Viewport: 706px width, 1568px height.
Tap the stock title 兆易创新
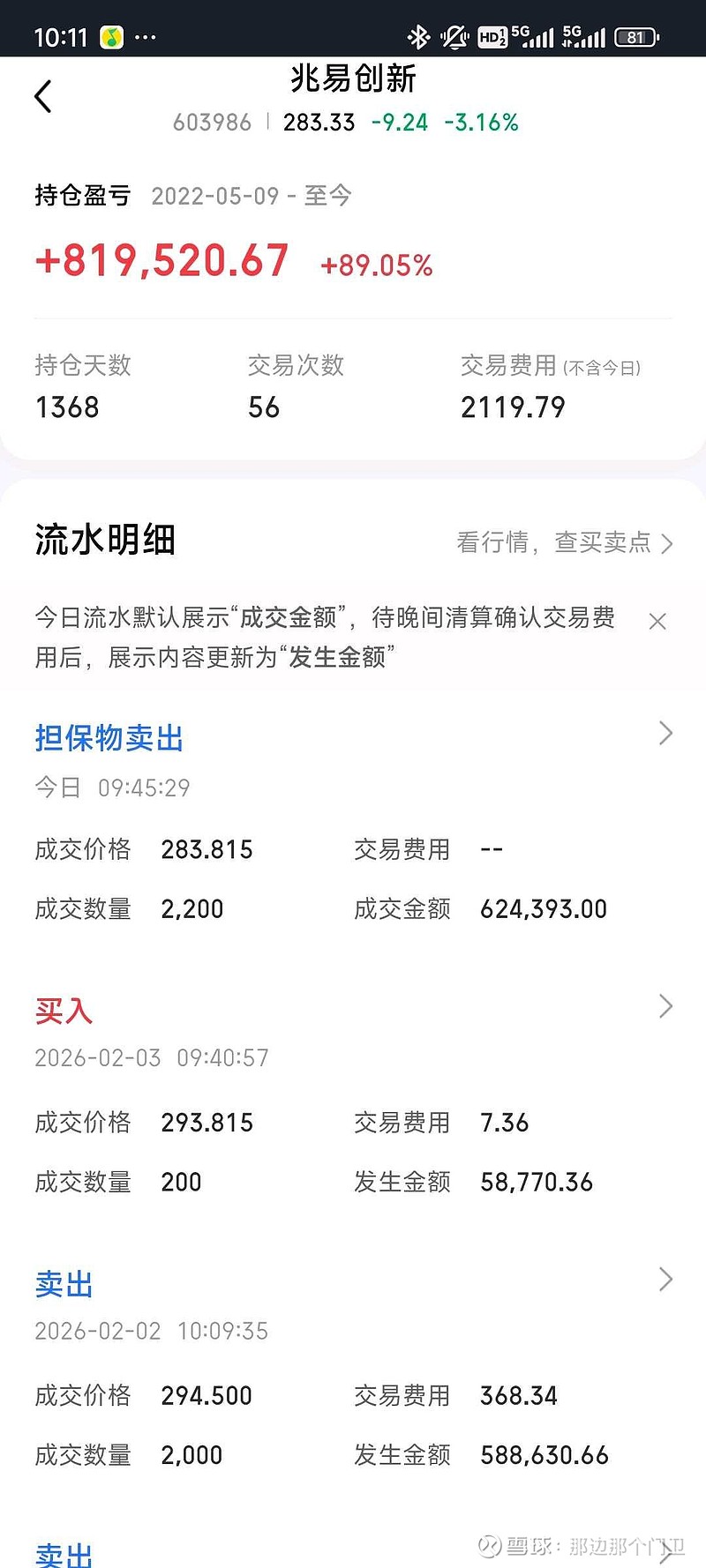tap(353, 79)
